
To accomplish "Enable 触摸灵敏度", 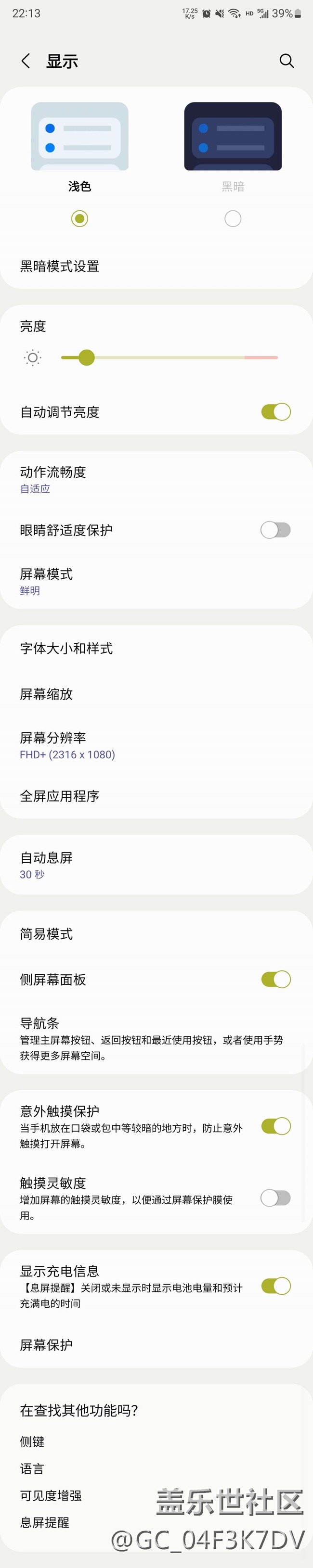I will (x=276, y=1198).
